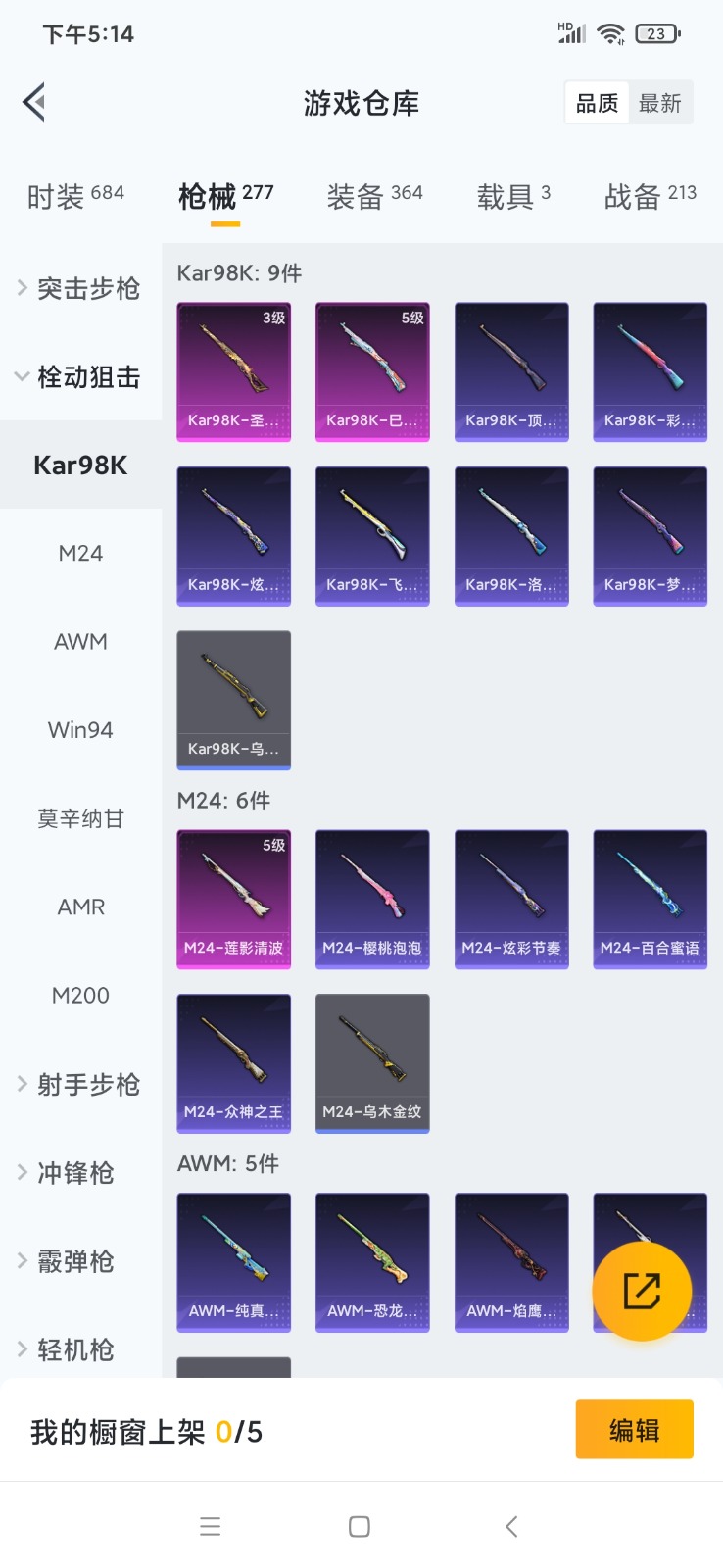Switch to the 时装 tab
This screenshot has width=723, height=1568.
(x=75, y=196)
